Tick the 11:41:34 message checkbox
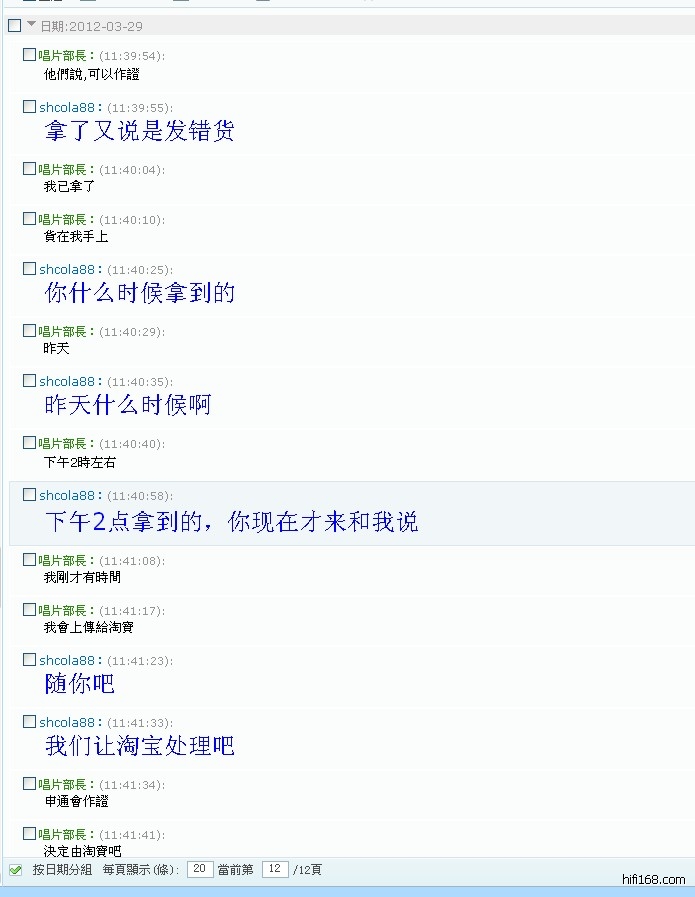Image resolution: width=695 pixels, height=897 pixels. pos(29,783)
